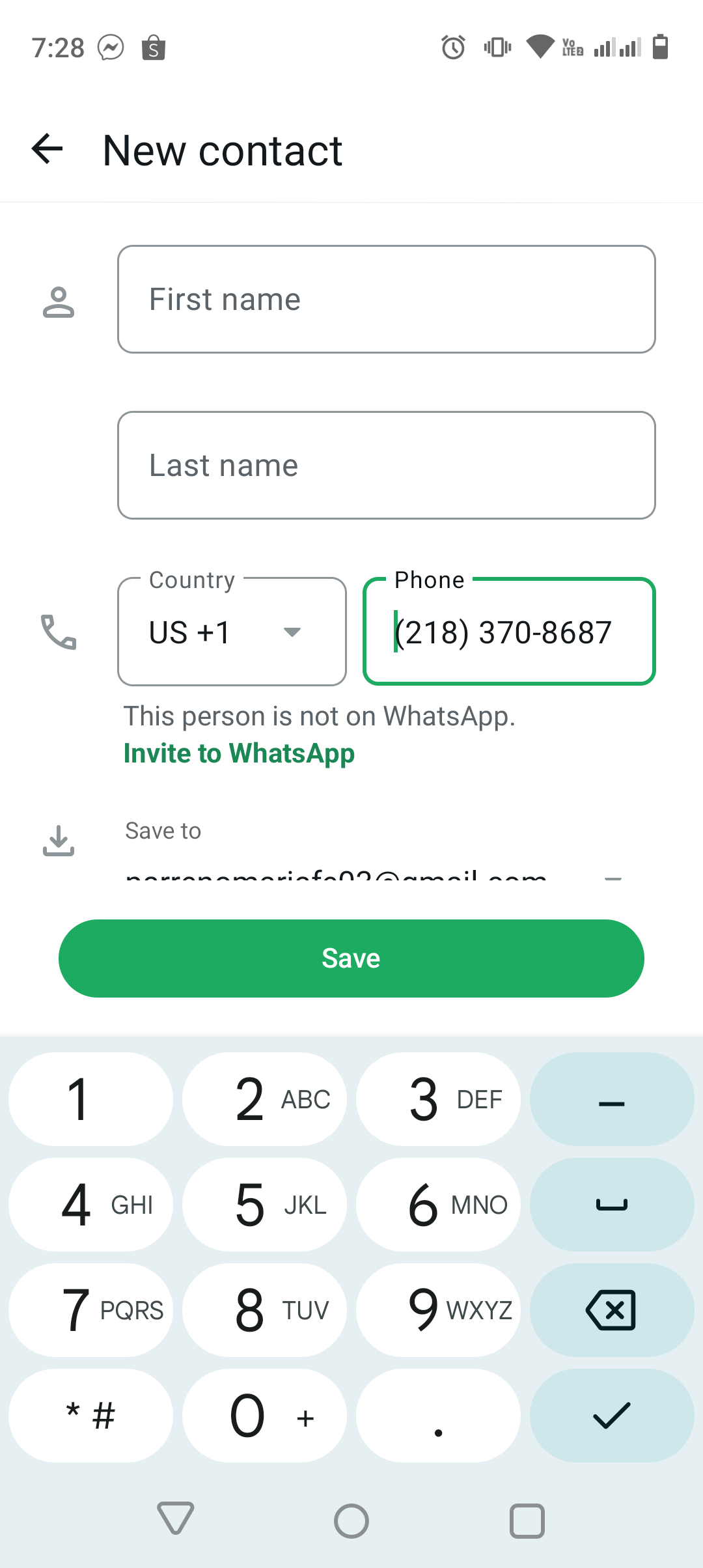The image size is (703, 1568).
Task: Open the Country code dropdown
Action: pos(232,632)
